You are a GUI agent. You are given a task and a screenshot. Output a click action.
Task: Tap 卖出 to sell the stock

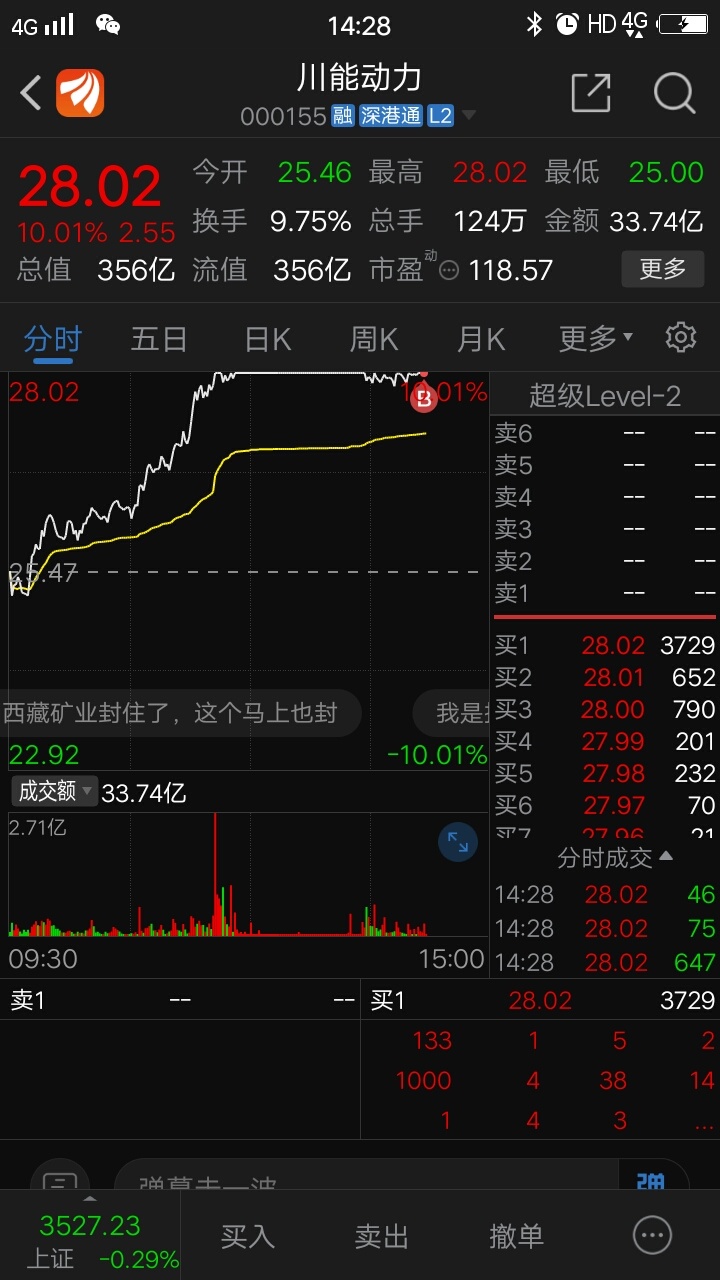click(x=382, y=1236)
